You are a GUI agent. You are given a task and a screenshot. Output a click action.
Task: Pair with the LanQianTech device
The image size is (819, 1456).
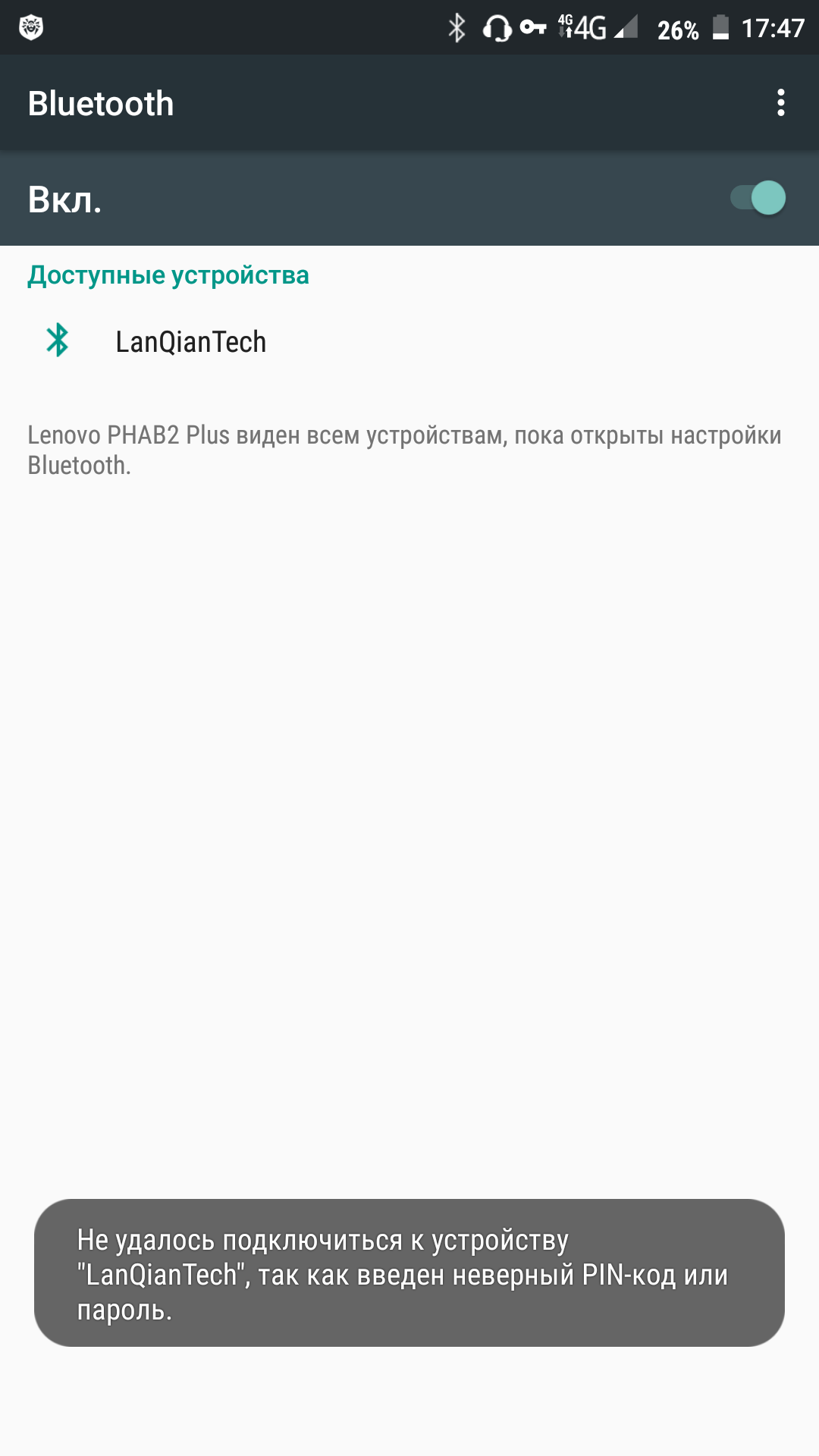click(409, 341)
